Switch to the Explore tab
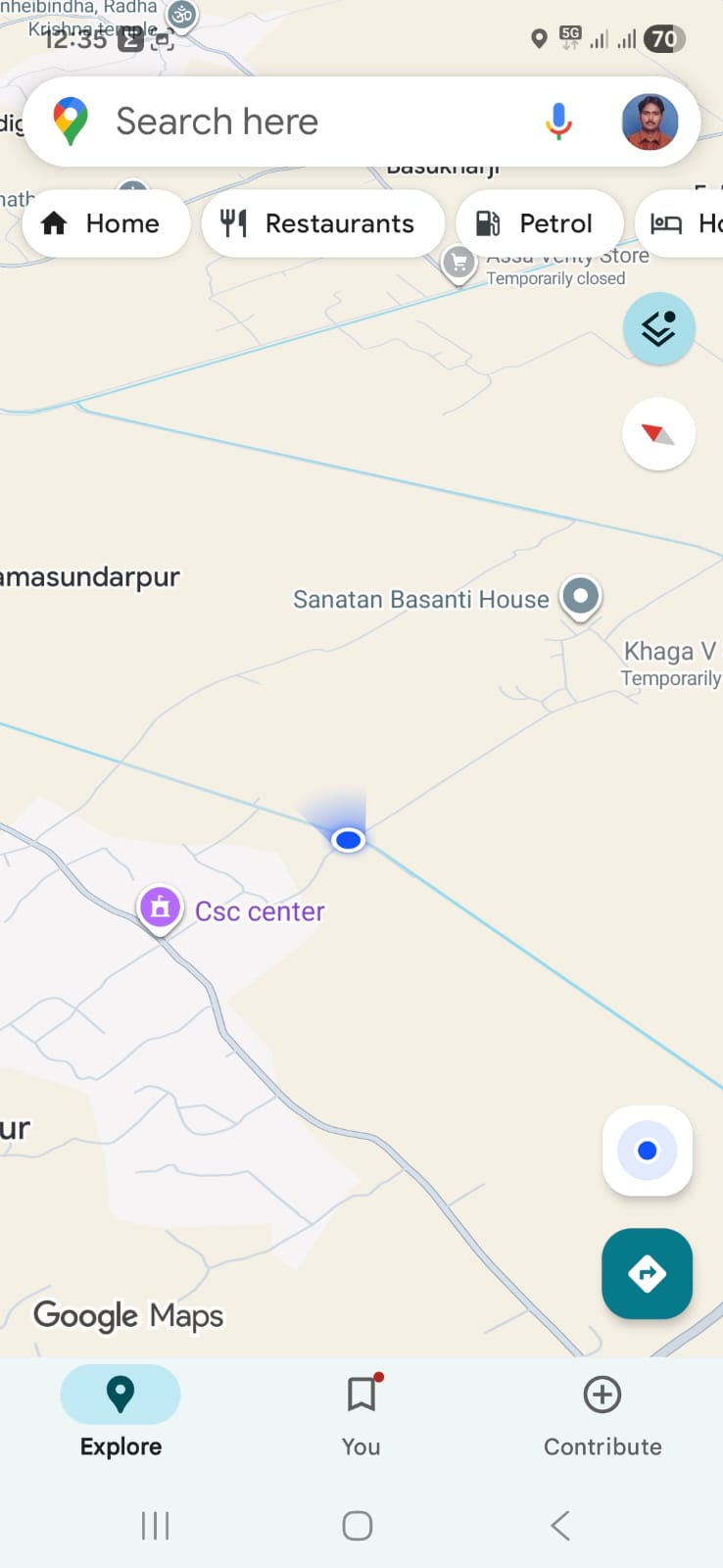This screenshot has height=1568, width=723. pyautogui.click(x=120, y=1411)
